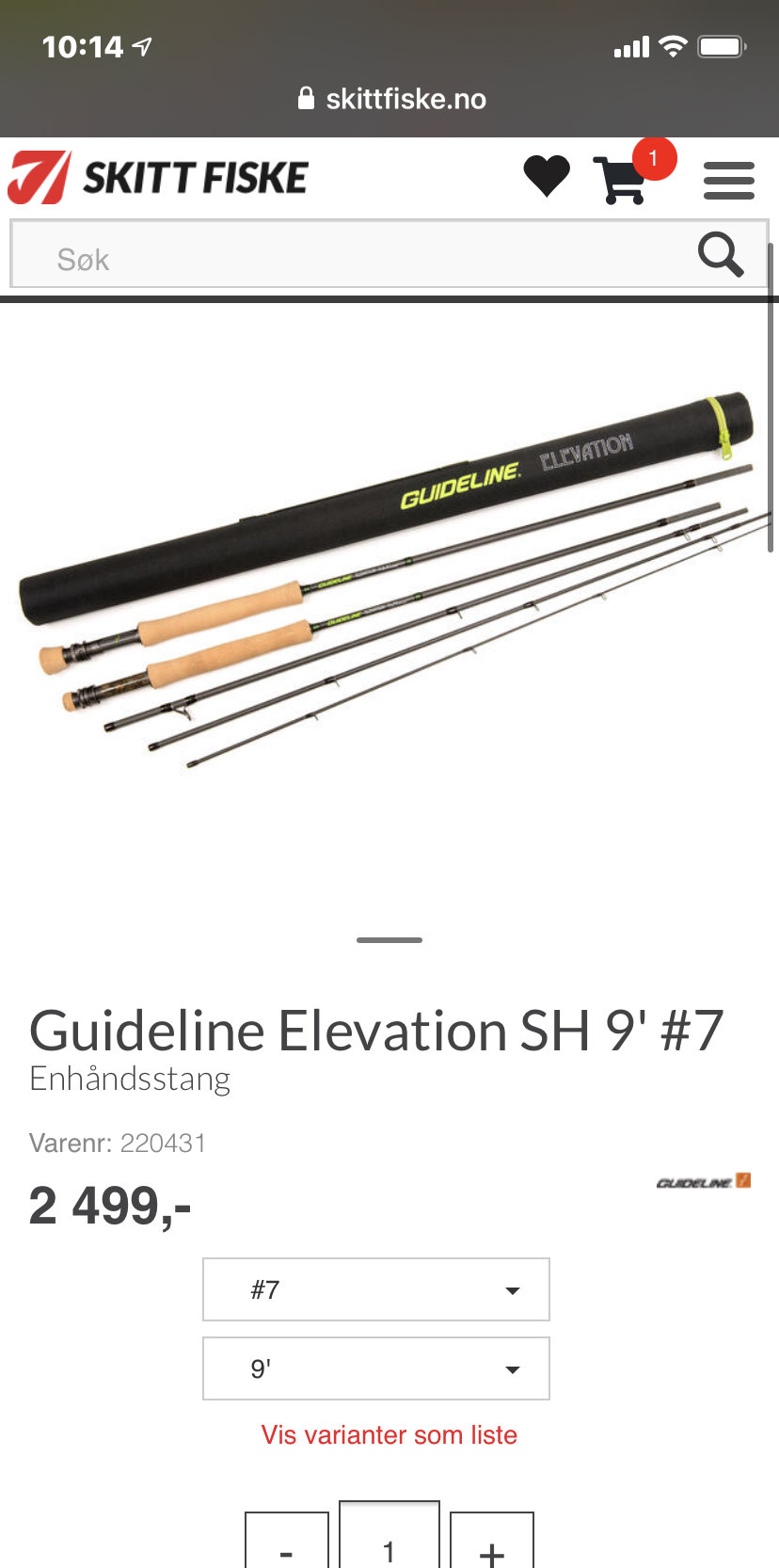This screenshot has width=779, height=1568.
Task: Decrease quantity with the minus button
Action: point(287,1541)
